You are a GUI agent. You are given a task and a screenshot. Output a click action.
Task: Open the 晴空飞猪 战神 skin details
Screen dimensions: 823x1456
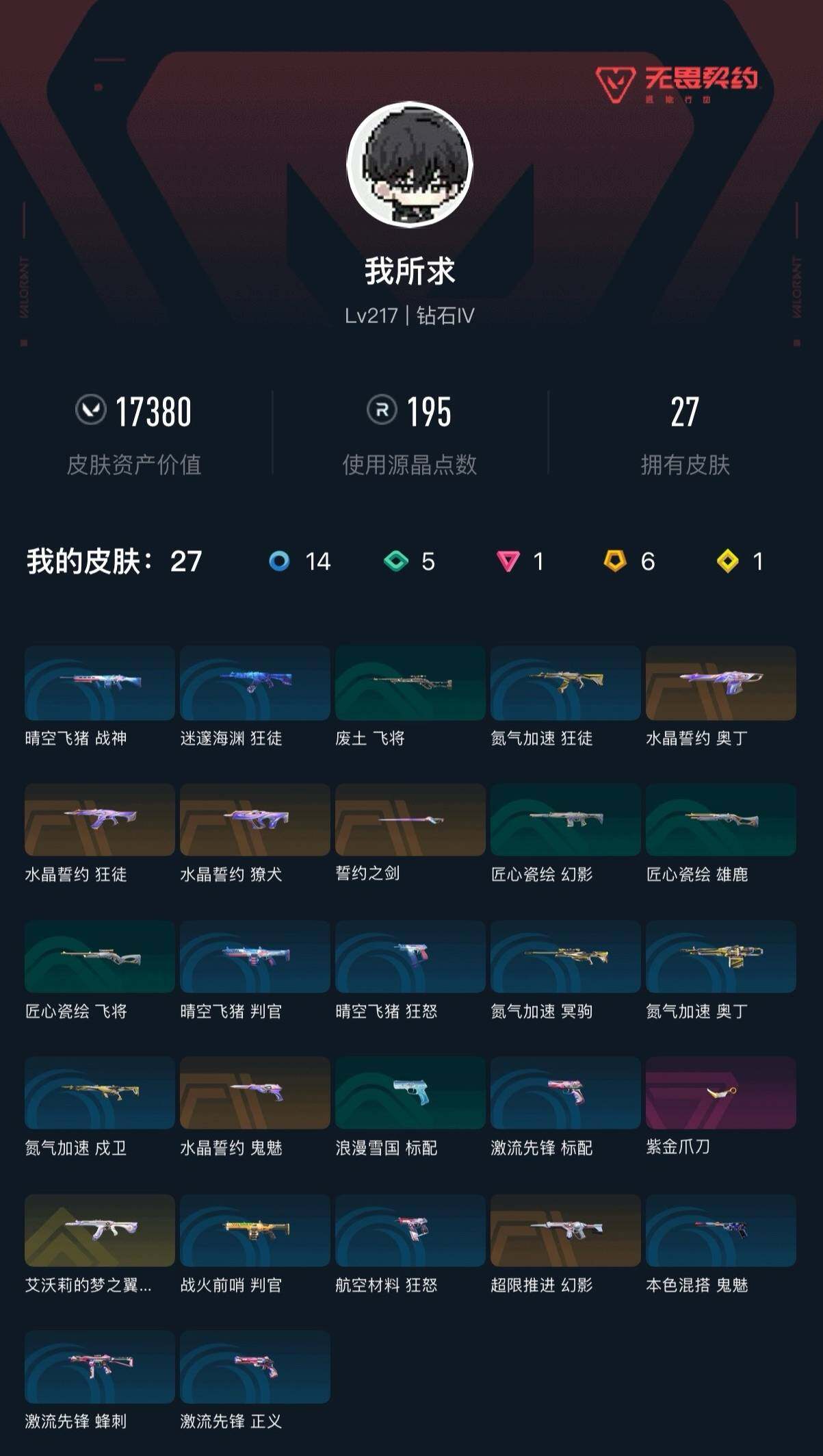pos(98,683)
